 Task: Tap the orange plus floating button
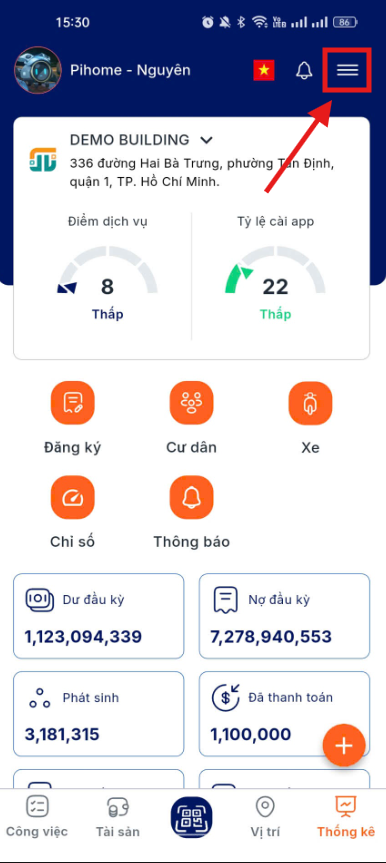pos(344,746)
